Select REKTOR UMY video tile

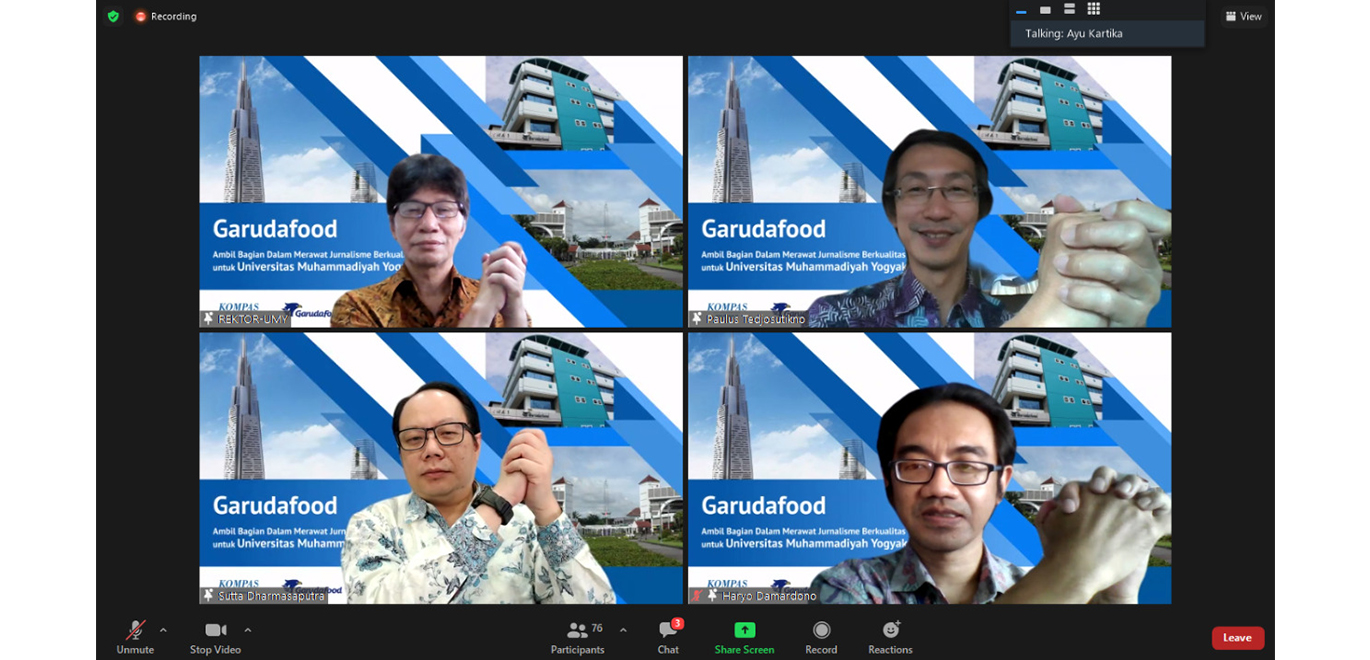click(x=440, y=191)
